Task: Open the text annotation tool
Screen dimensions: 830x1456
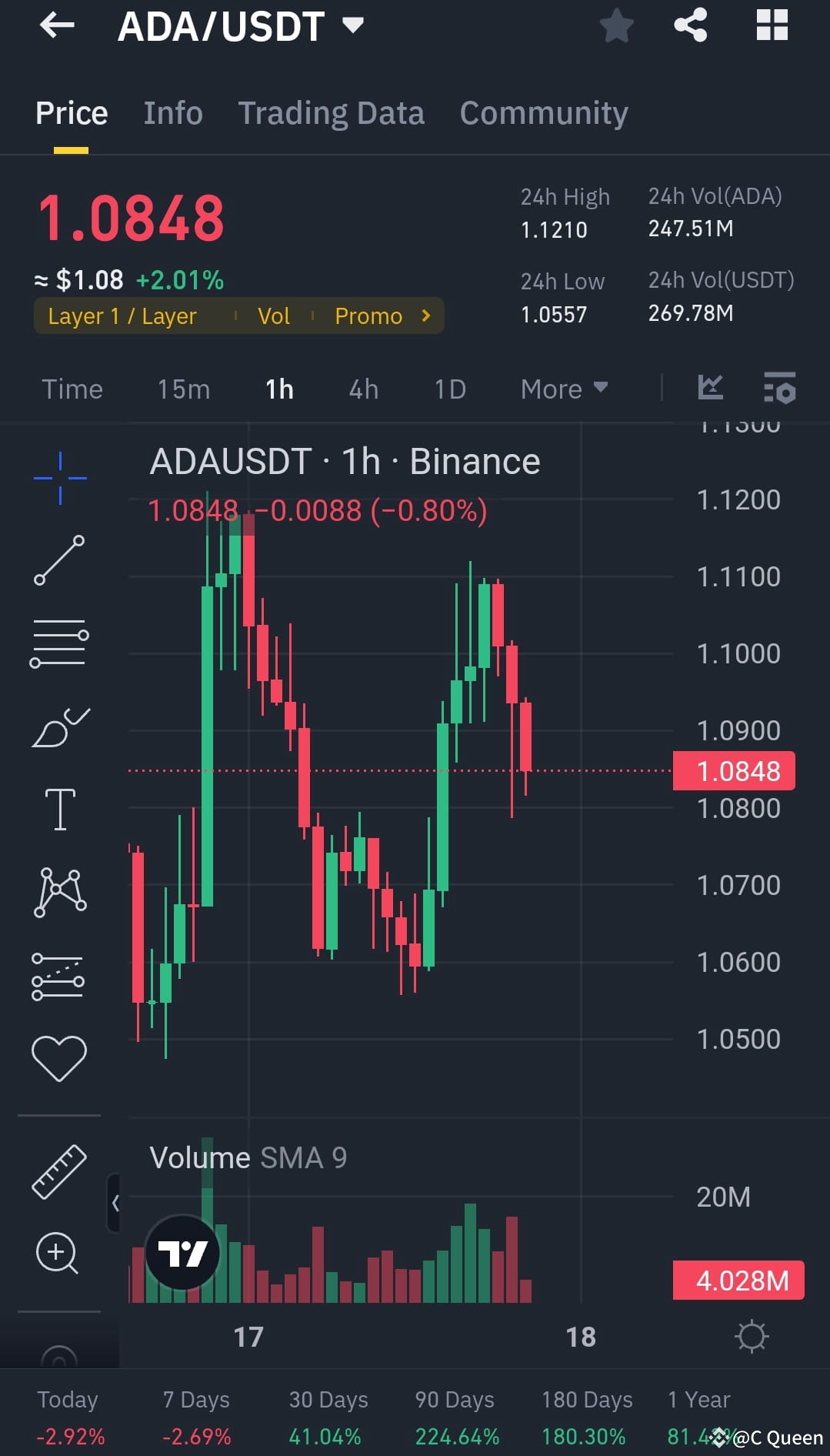Action: pos(59,808)
